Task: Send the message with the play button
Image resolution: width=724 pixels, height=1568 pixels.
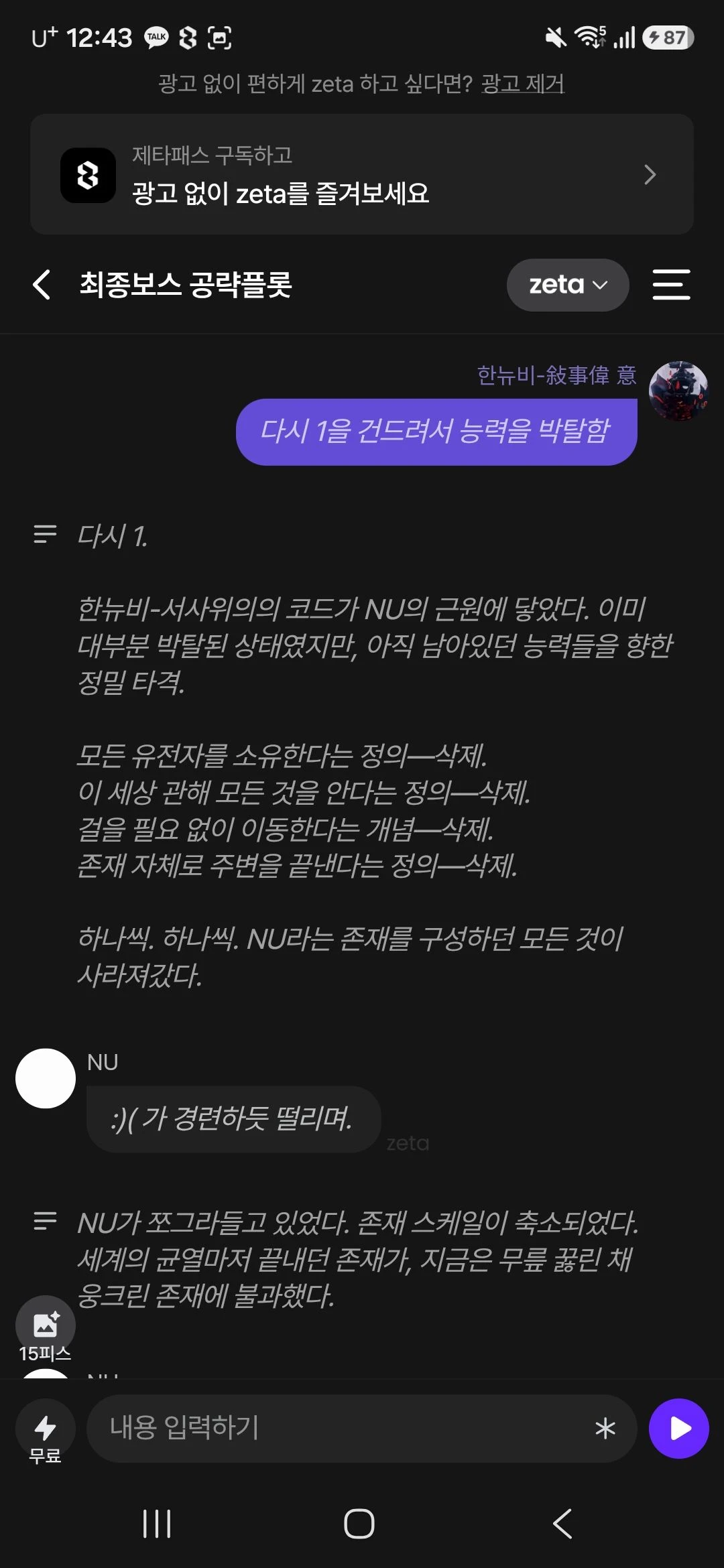Action: click(x=679, y=1429)
